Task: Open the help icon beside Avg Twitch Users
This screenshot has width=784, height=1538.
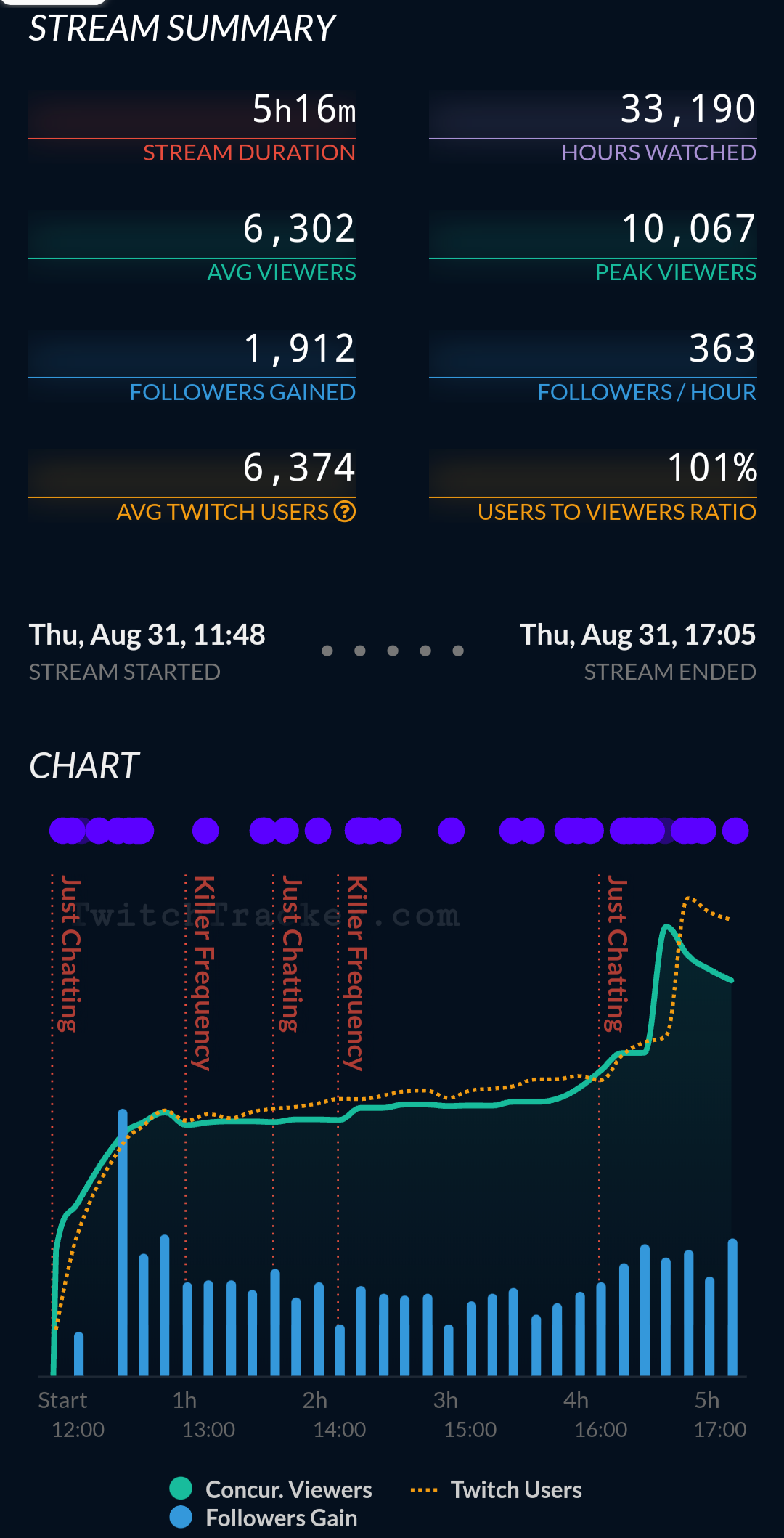Action: pyautogui.click(x=345, y=512)
